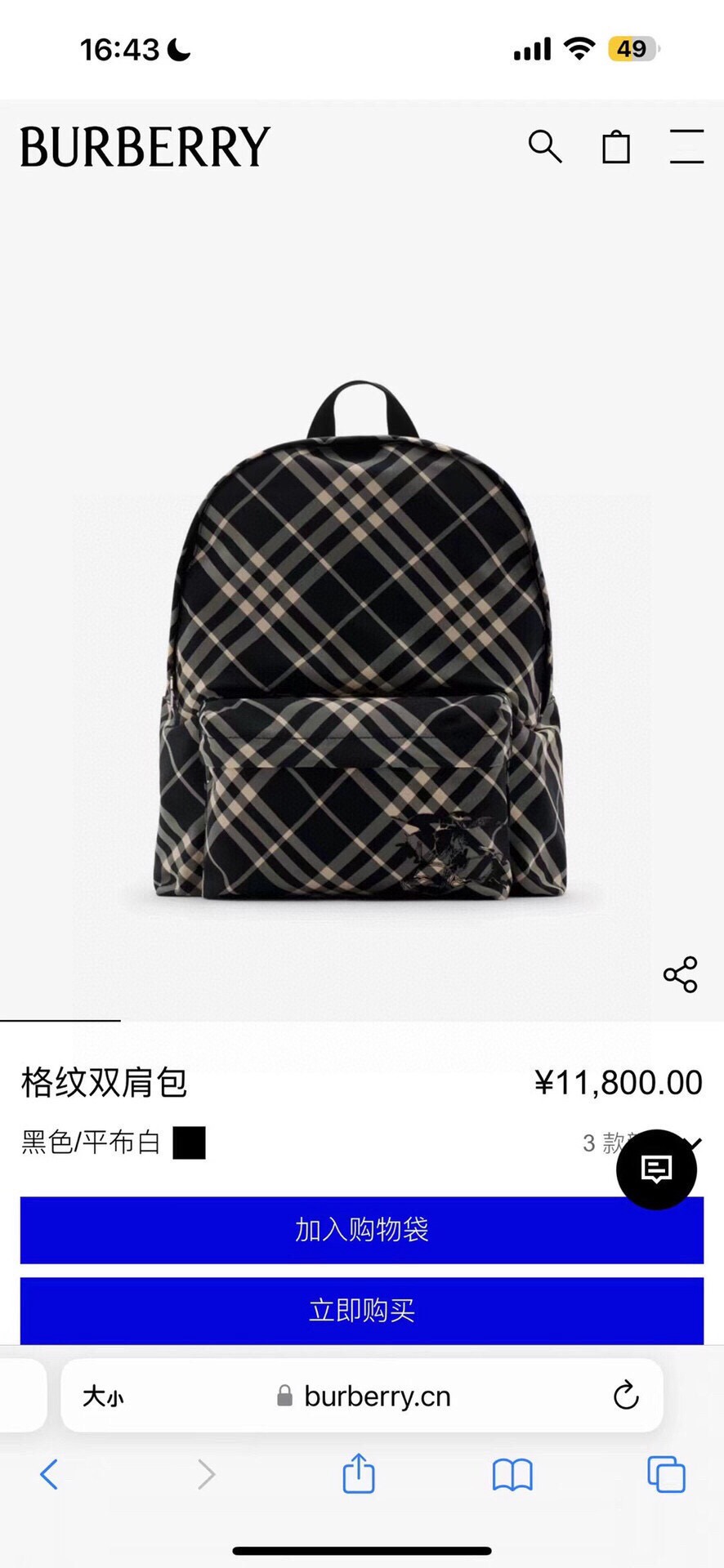Image resolution: width=724 pixels, height=1568 pixels.
Task: Open the hamburger menu
Action: tap(686, 147)
